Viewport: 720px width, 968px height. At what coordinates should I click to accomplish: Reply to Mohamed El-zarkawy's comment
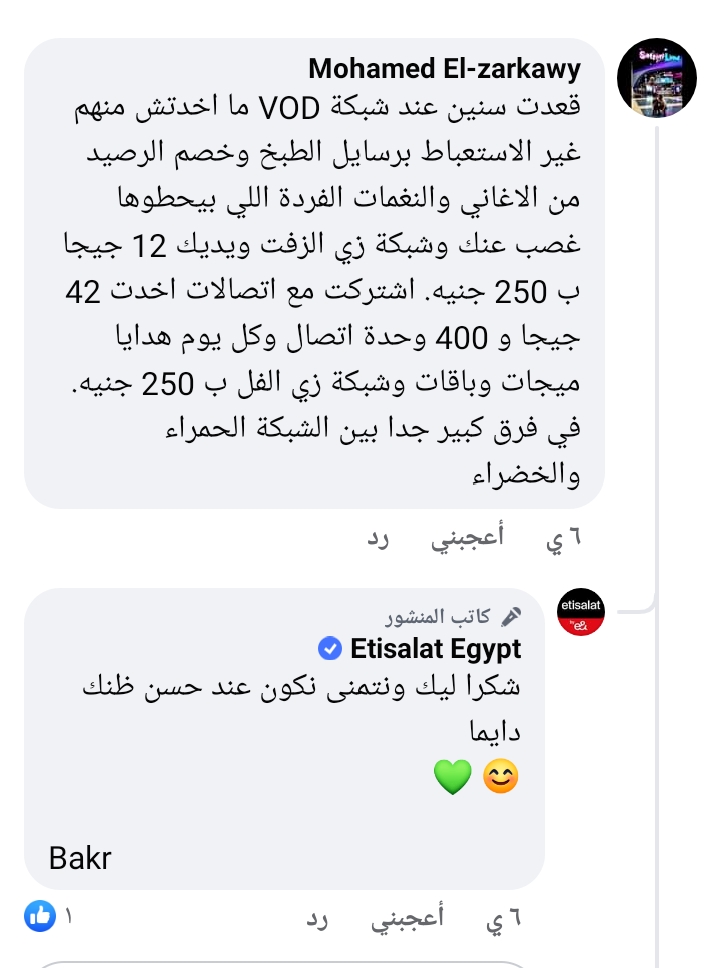click(375, 541)
